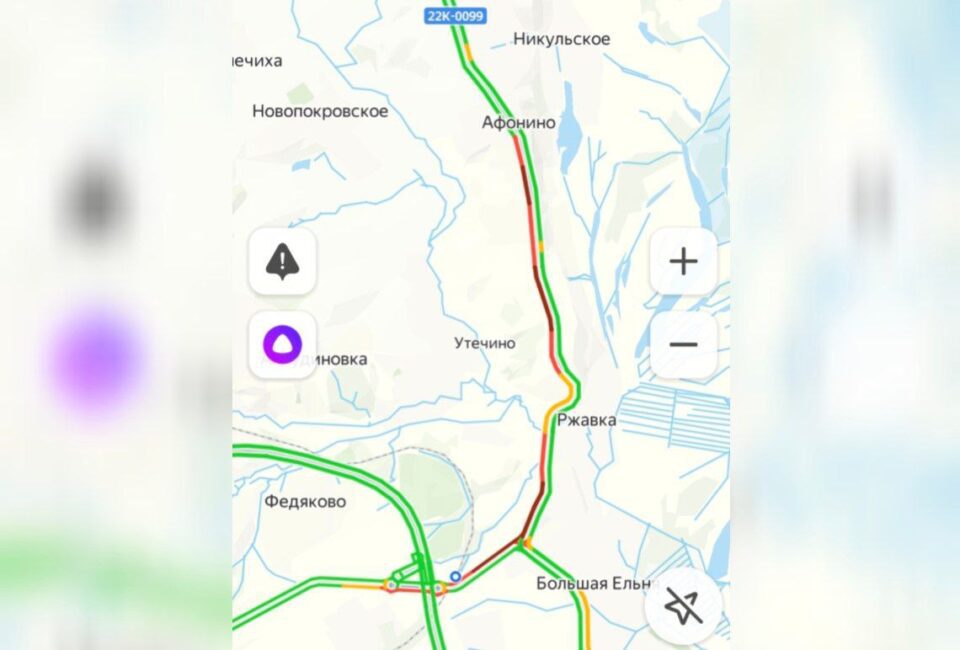Open the road events warning button
Screen dimensions: 960x650
point(283,262)
